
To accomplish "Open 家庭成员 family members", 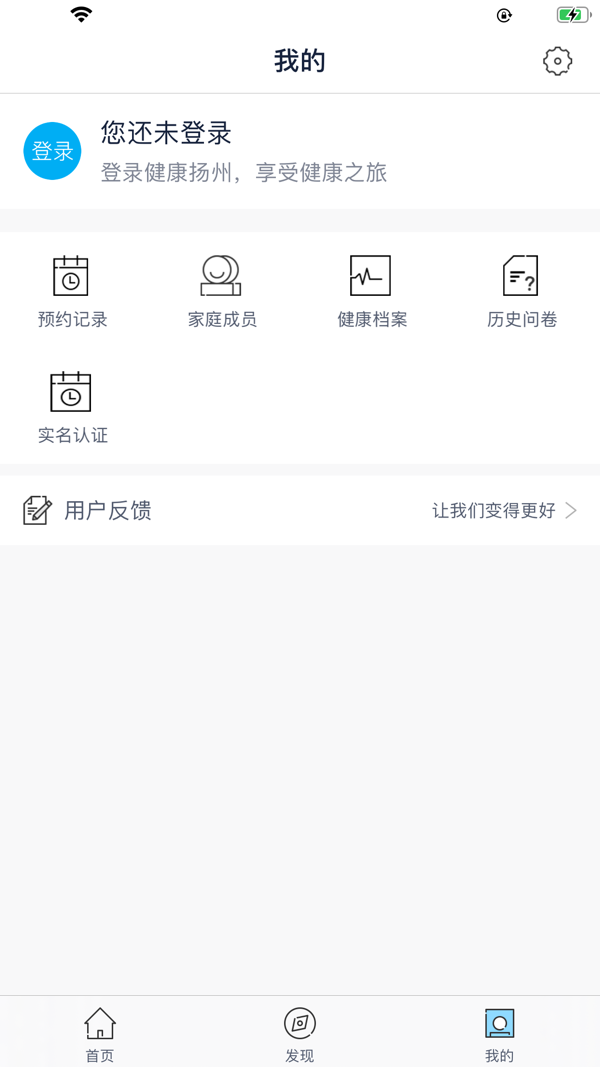I will coord(222,290).
